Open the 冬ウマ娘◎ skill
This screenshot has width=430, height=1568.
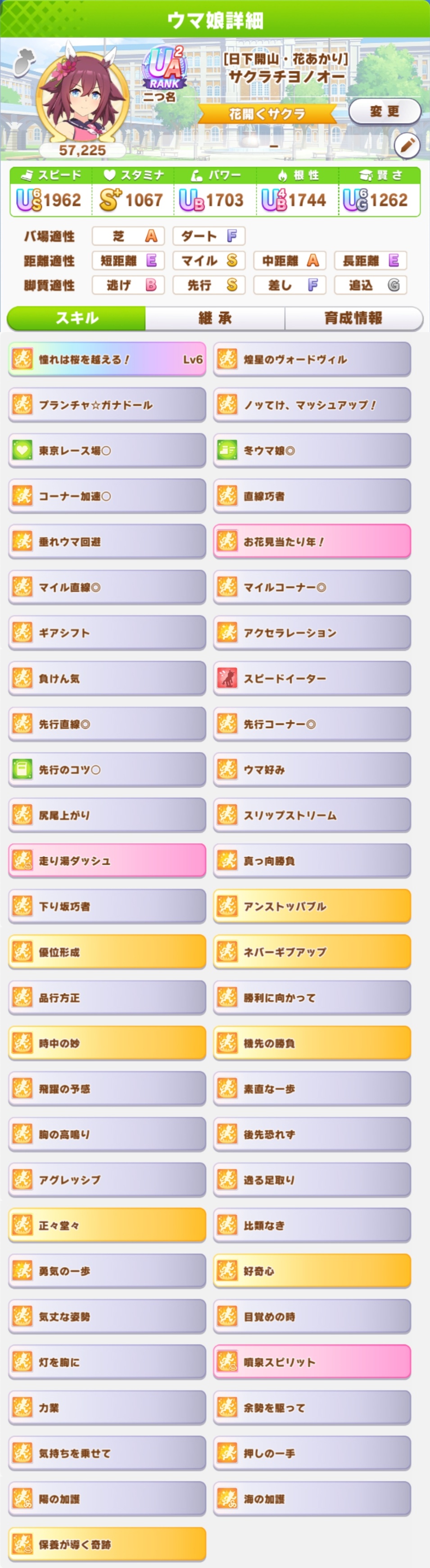coord(312,451)
